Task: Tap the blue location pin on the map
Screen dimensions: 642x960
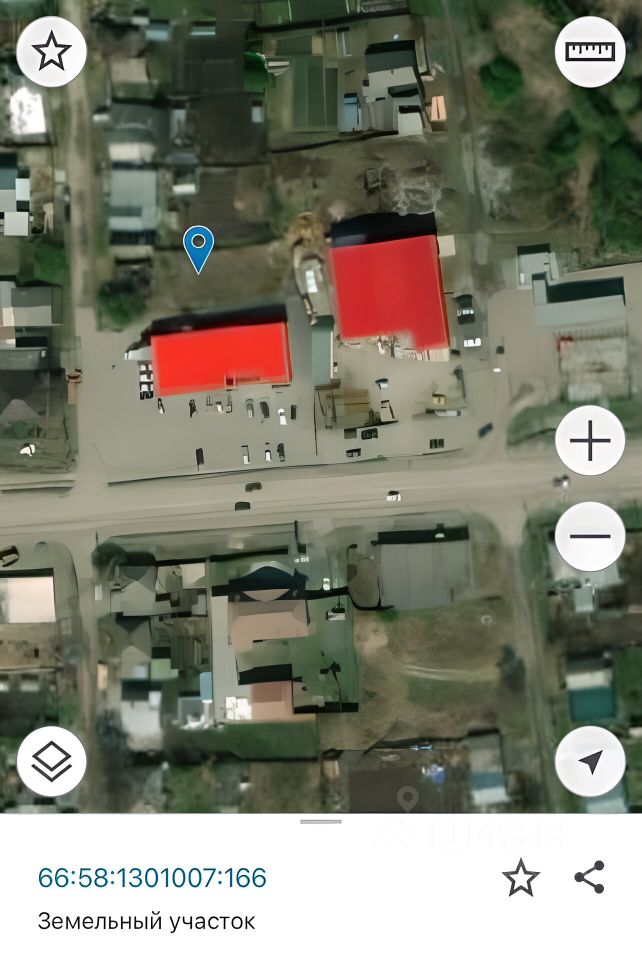Action: (200, 246)
